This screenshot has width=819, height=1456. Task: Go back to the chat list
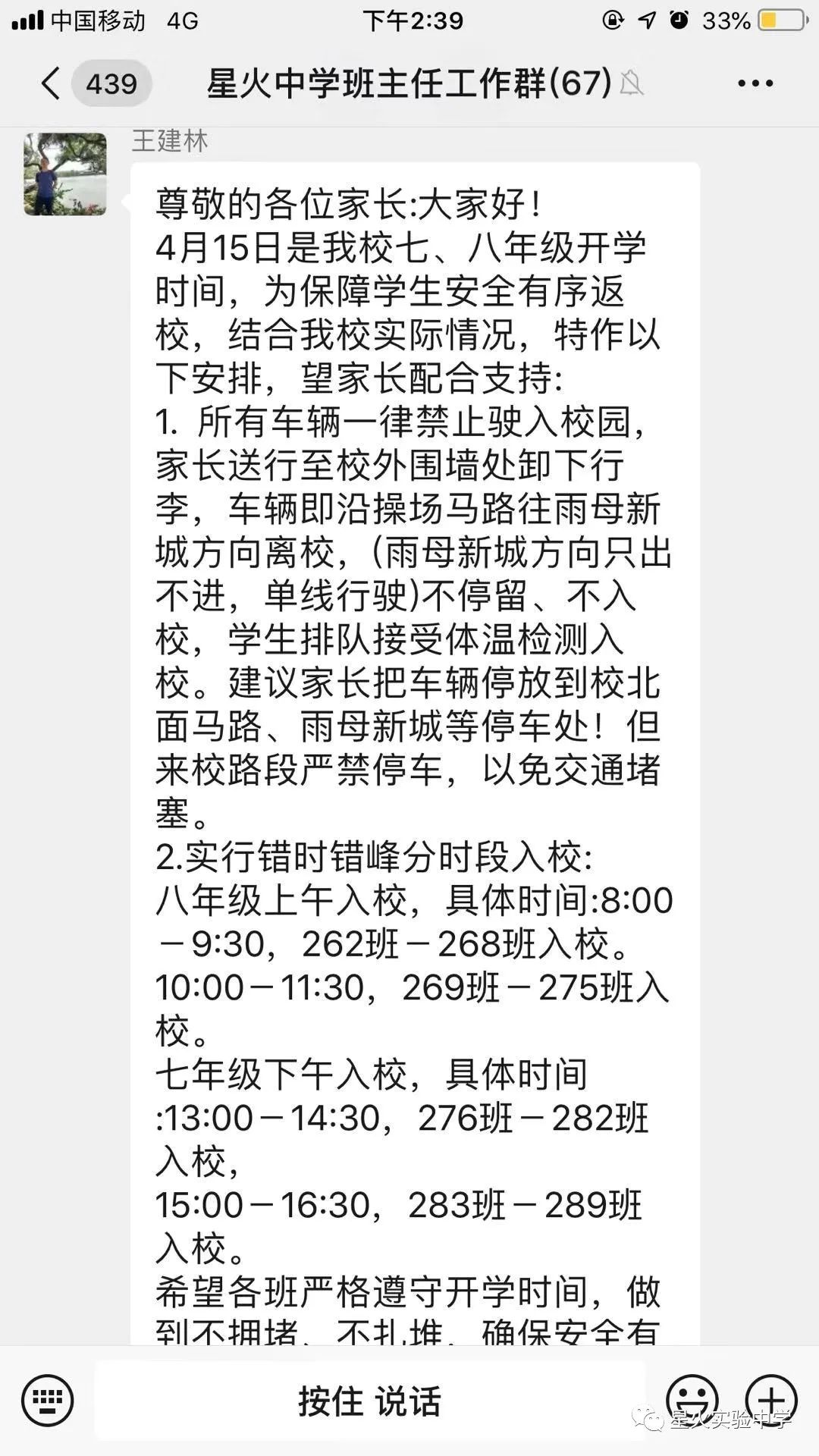pyautogui.click(x=51, y=83)
